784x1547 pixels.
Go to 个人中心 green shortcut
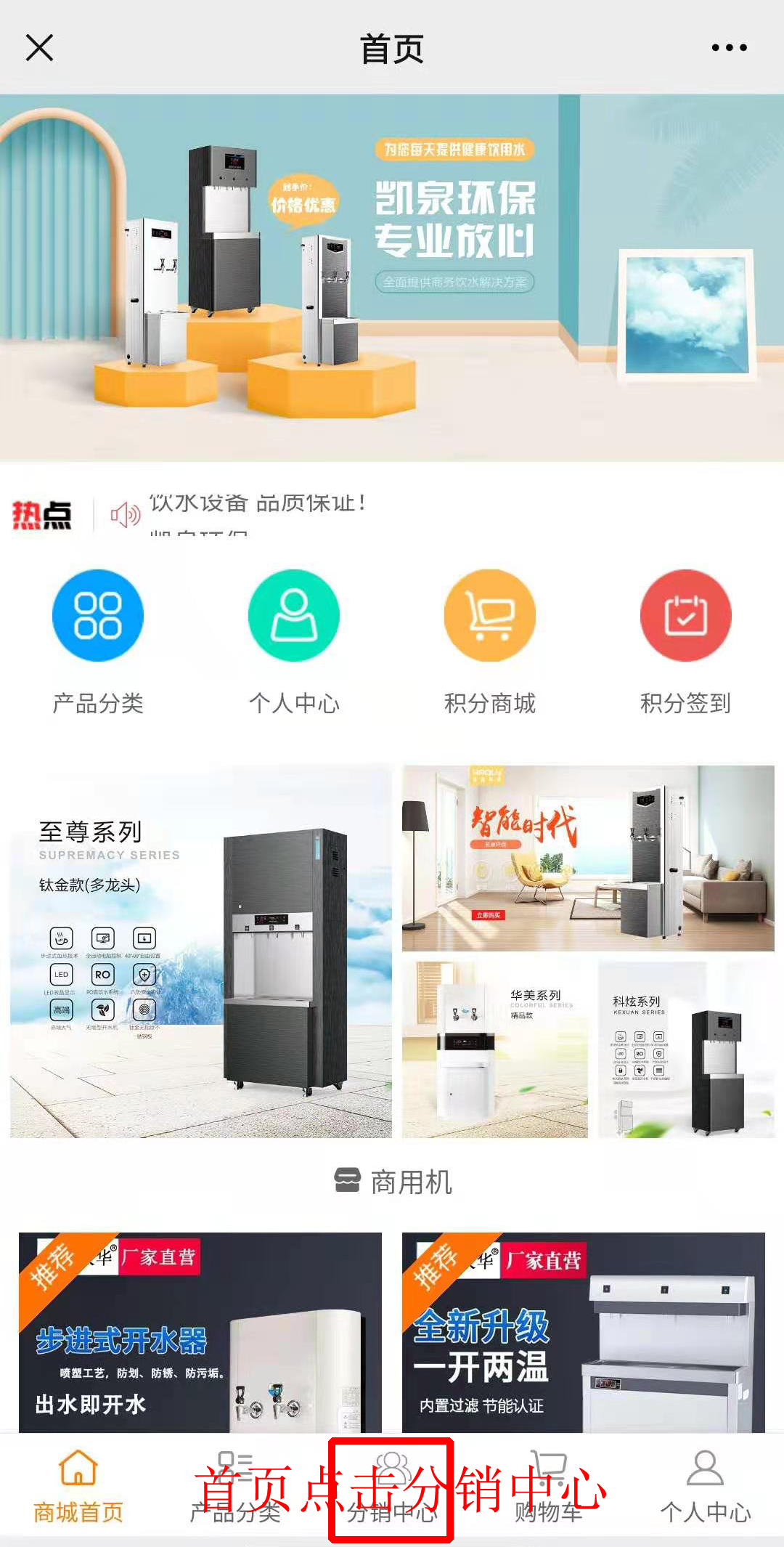click(294, 616)
